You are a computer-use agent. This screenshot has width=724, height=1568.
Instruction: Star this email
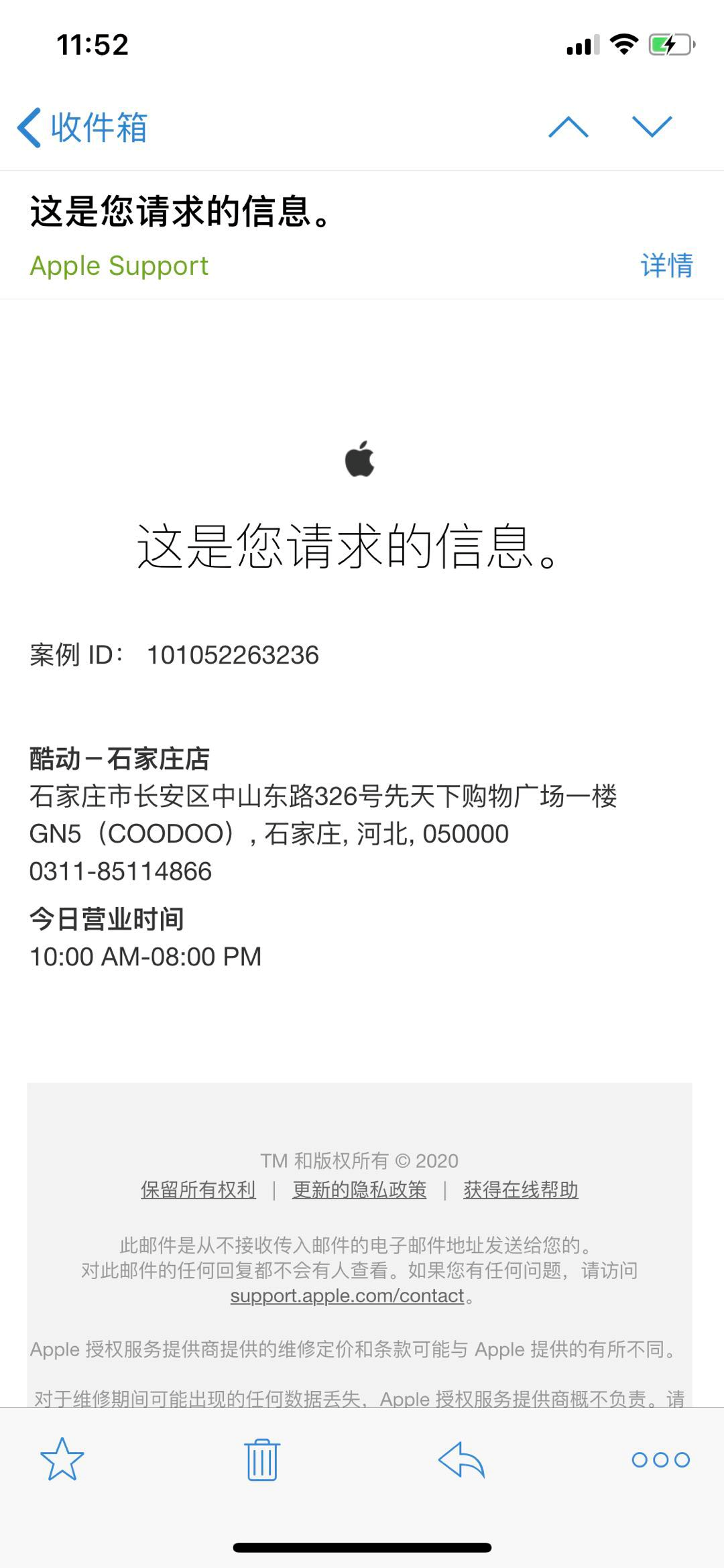click(62, 1459)
